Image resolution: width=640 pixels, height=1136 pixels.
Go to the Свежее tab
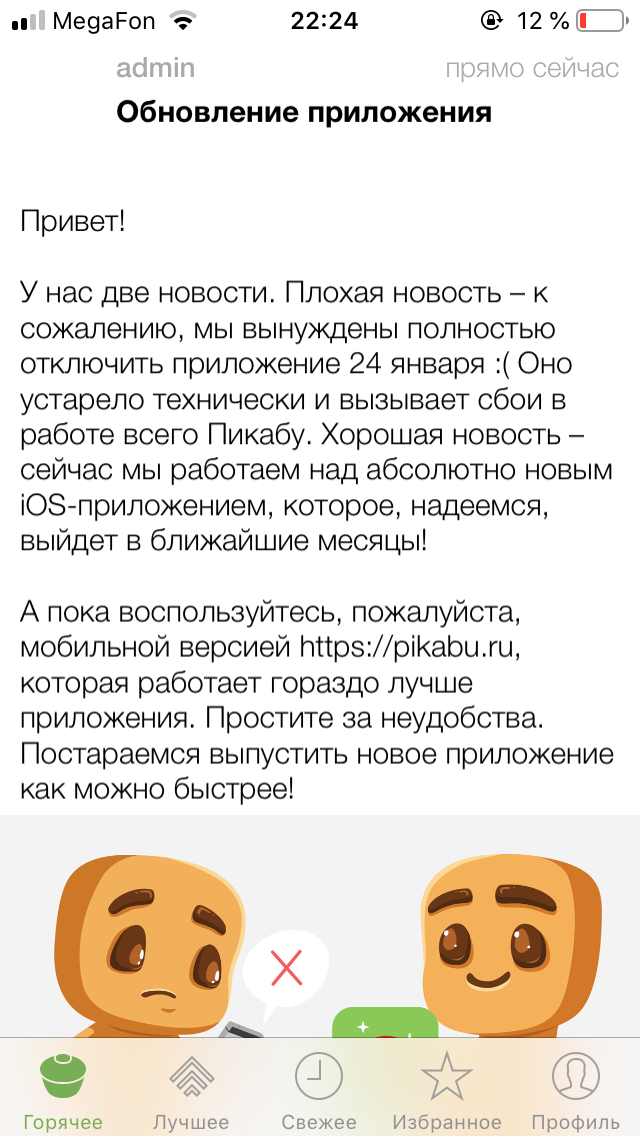[319, 1088]
